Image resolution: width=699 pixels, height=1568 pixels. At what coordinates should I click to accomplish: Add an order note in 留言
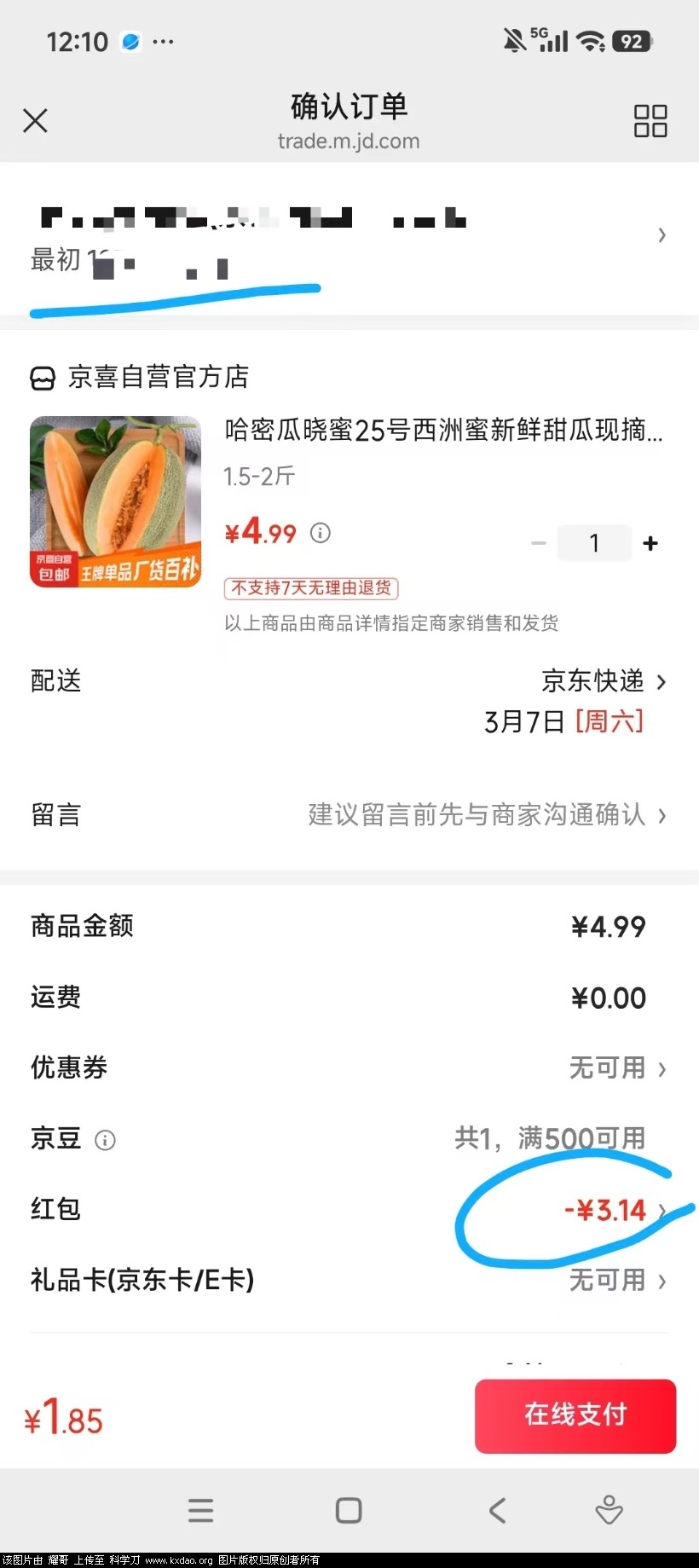[x=486, y=815]
